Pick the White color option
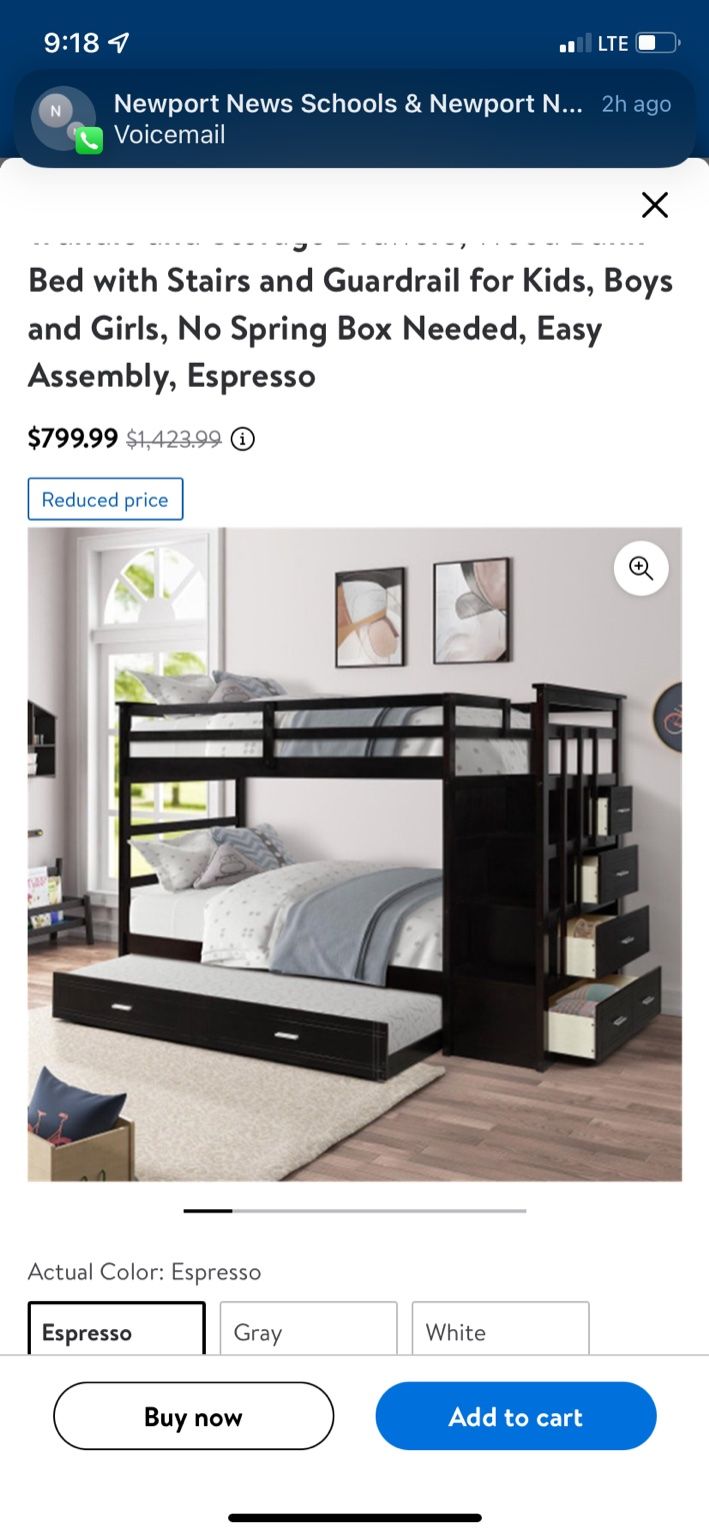Viewport: 709px width, 1536px height. coord(500,1329)
